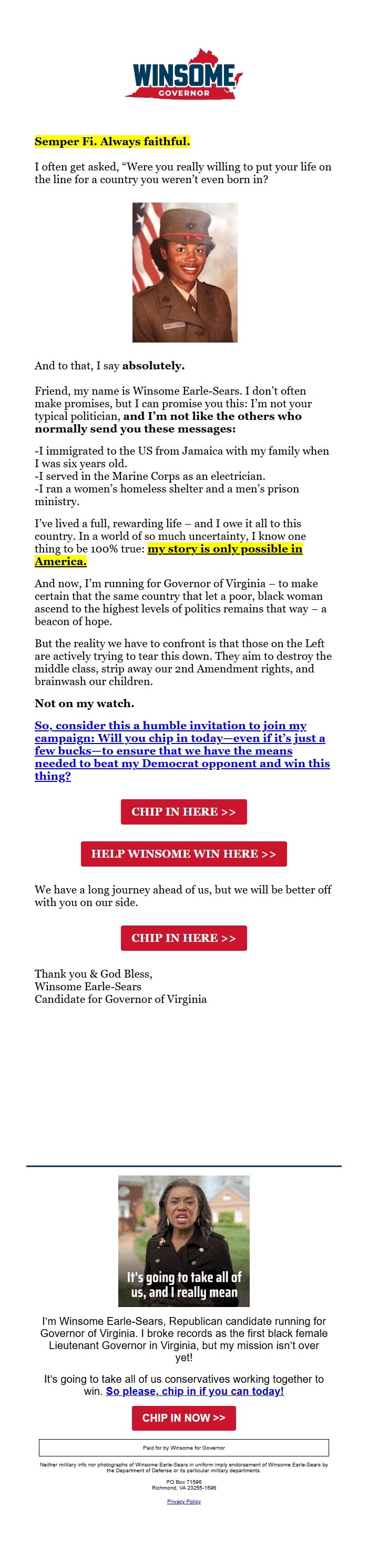Tap HELP WINSOME WIN HERE button

coord(183,853)
